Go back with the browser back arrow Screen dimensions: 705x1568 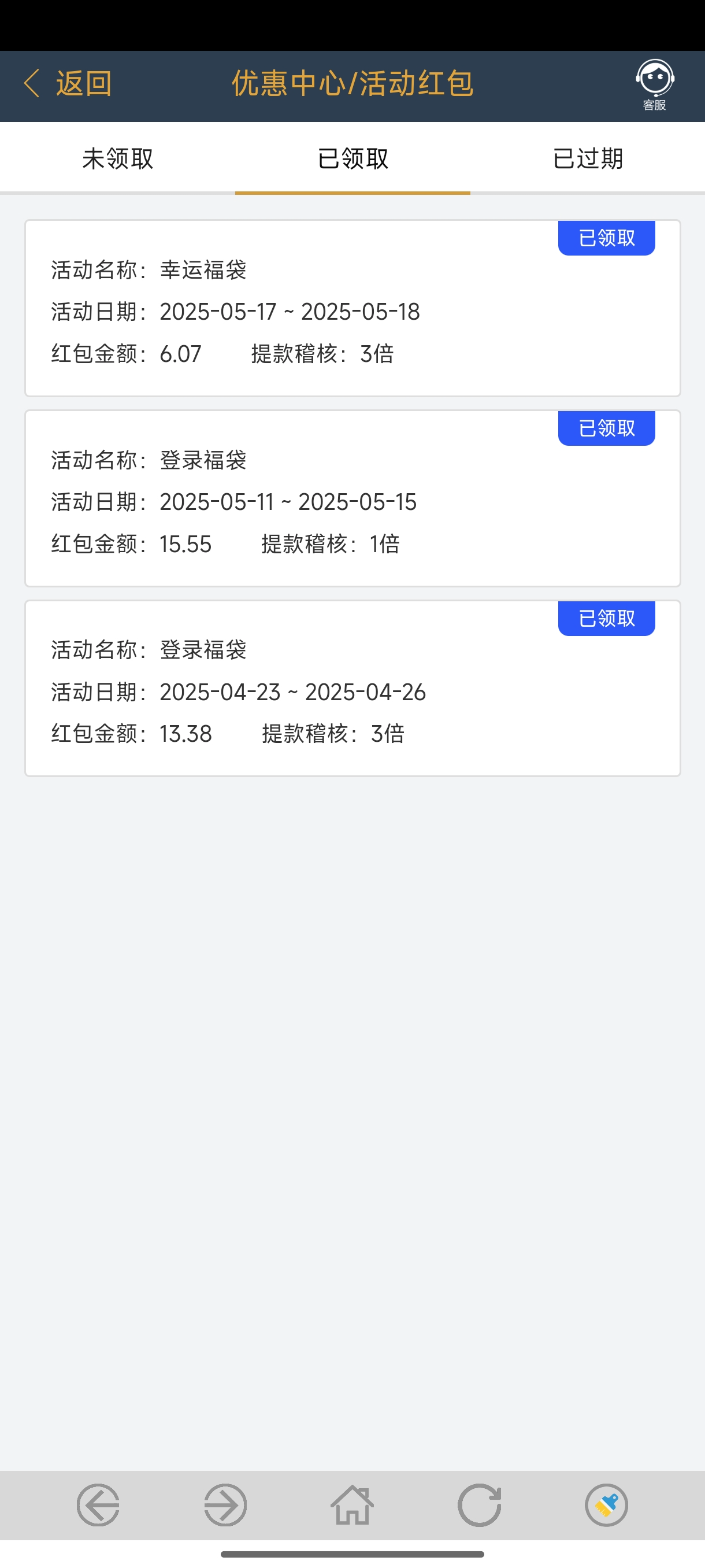click(98, 1505)
